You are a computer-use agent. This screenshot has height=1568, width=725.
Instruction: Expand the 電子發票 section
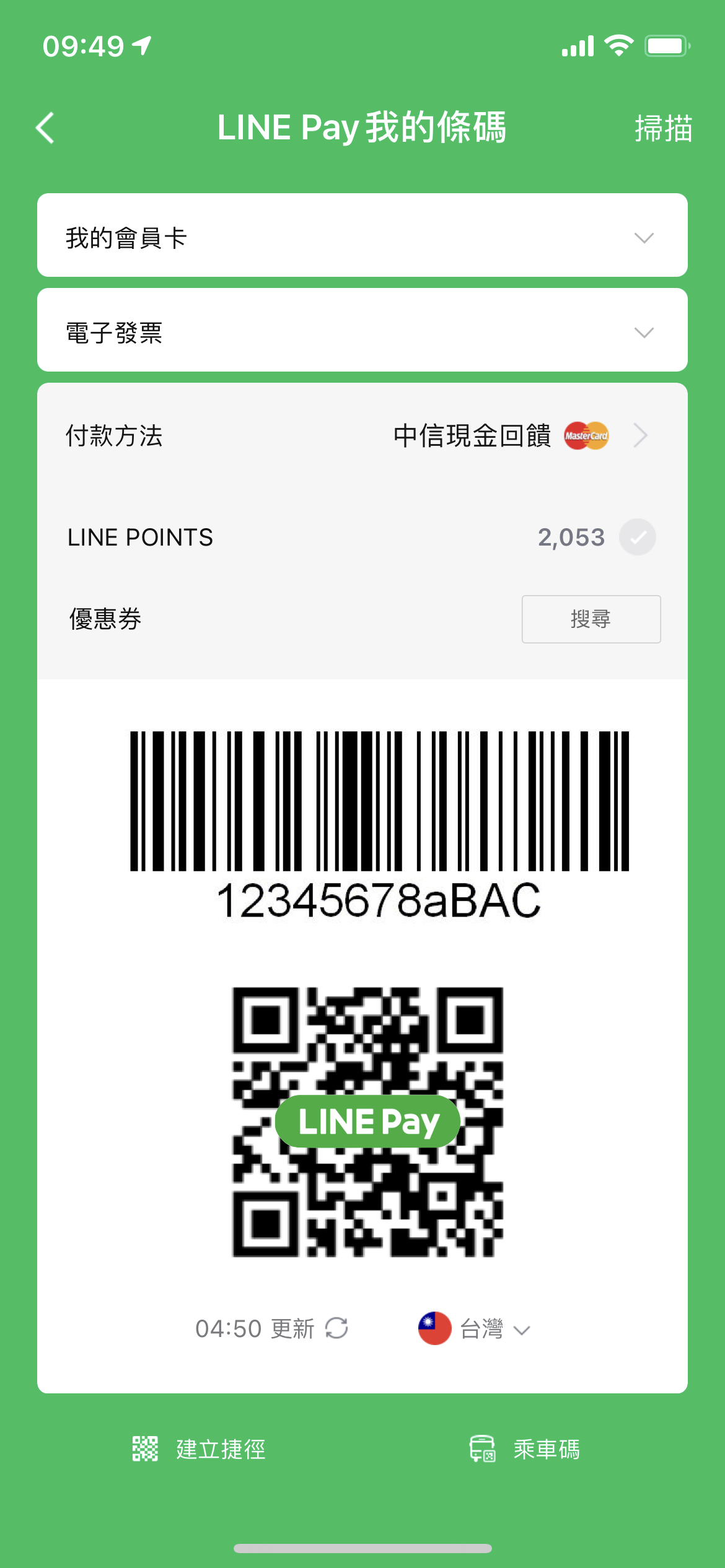(362, 330)
